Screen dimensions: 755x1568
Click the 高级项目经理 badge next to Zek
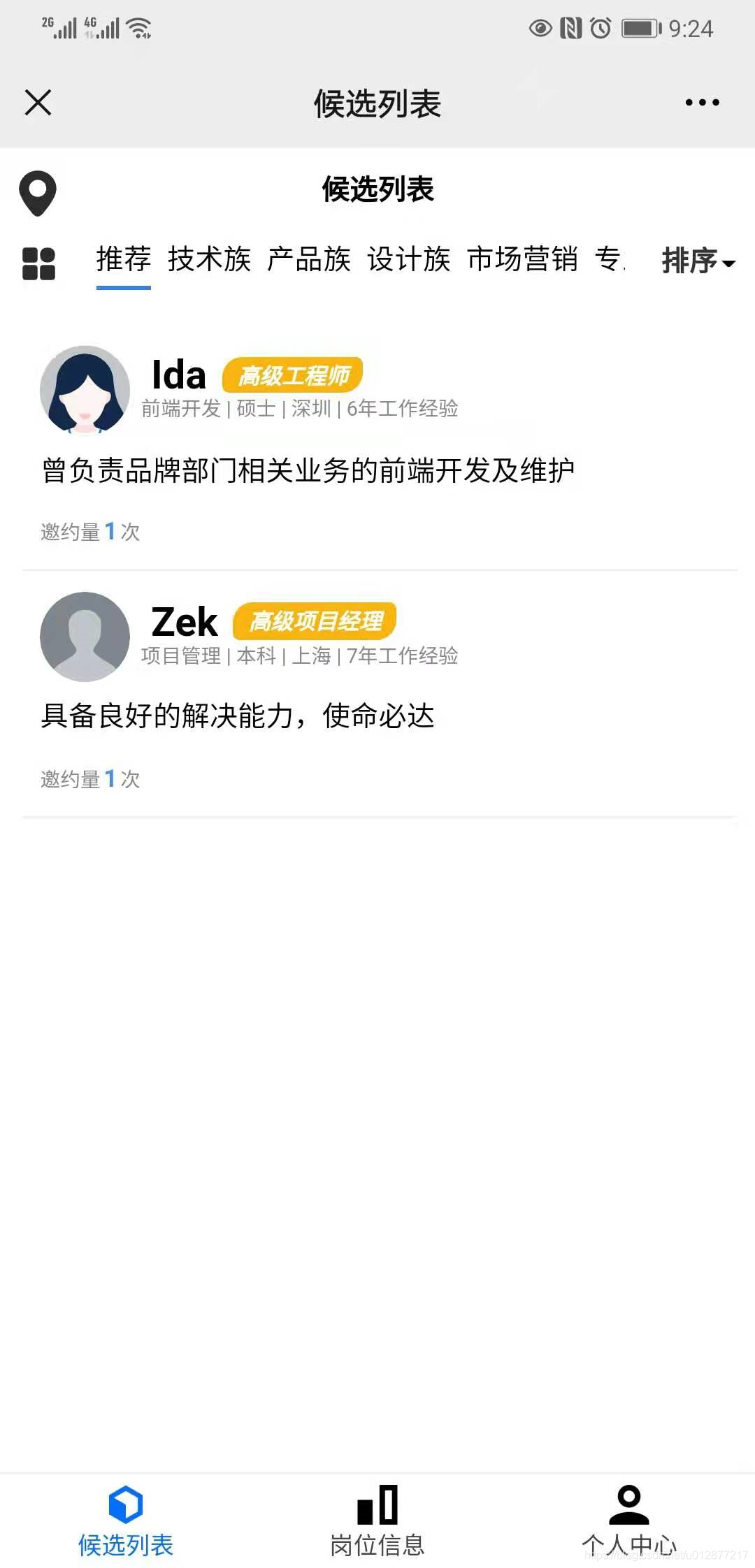click(x=313, y=620)
